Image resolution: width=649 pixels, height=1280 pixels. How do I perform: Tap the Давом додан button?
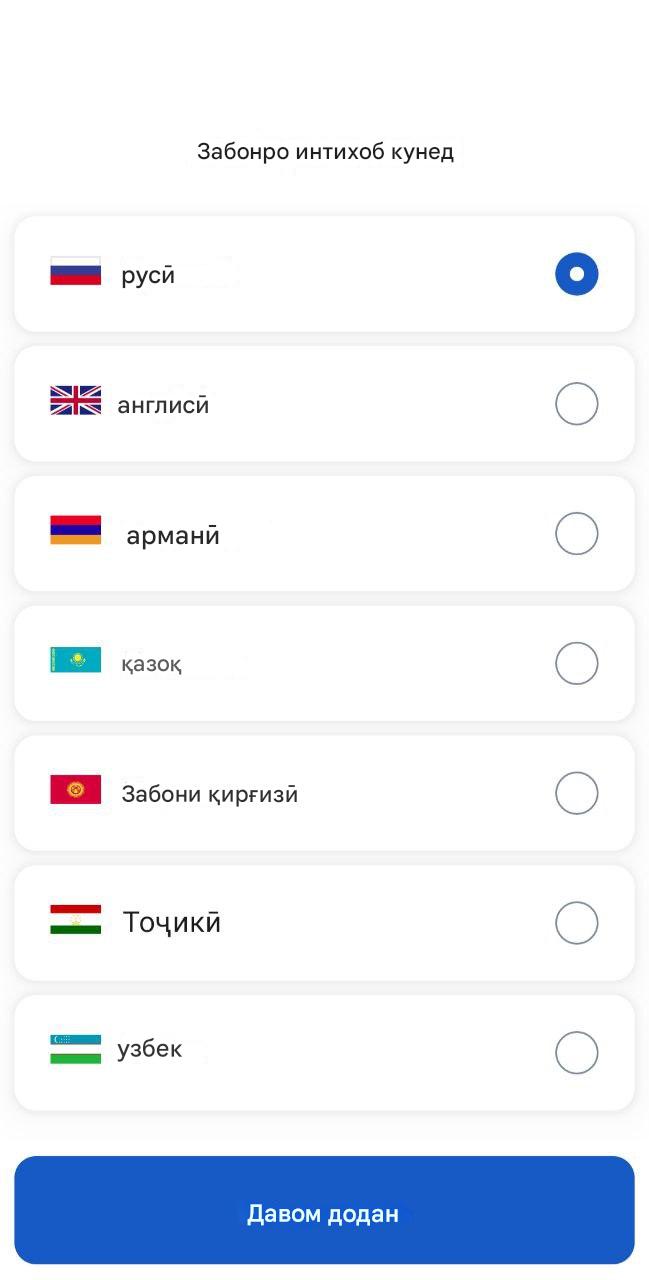pos(324,1213)
